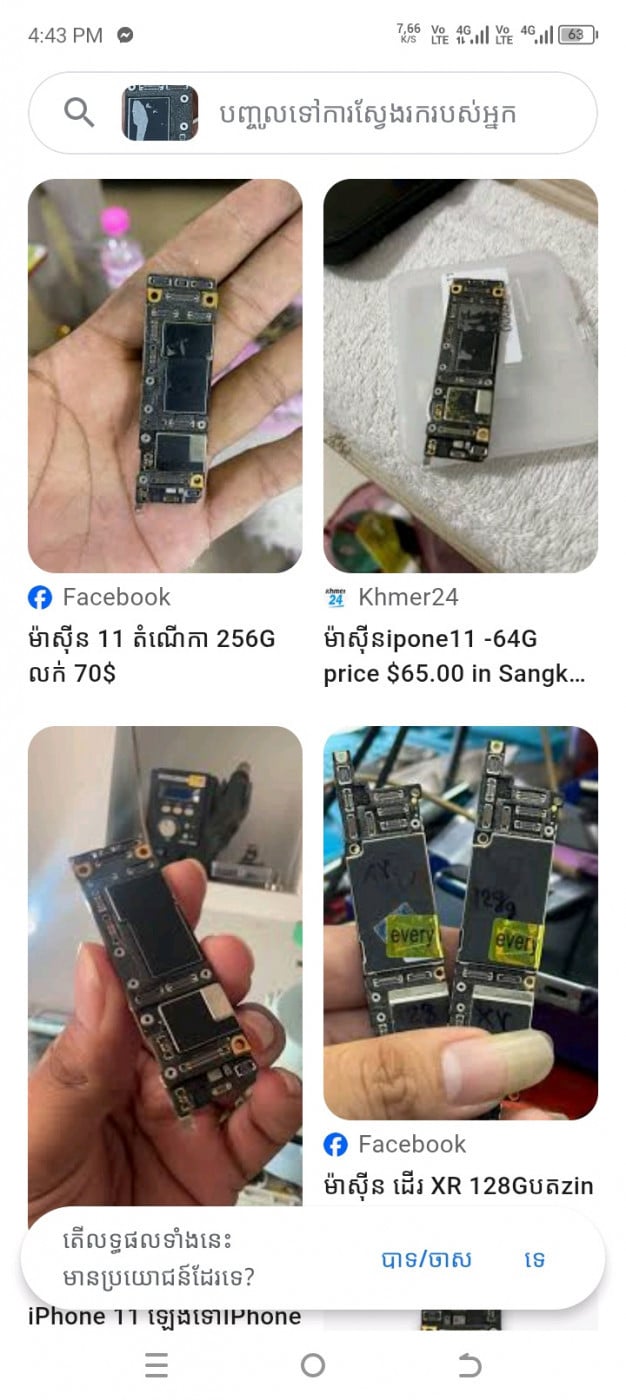Go back with the system back button
The height and width of the screenshot is (1400, 626).
469,1365
